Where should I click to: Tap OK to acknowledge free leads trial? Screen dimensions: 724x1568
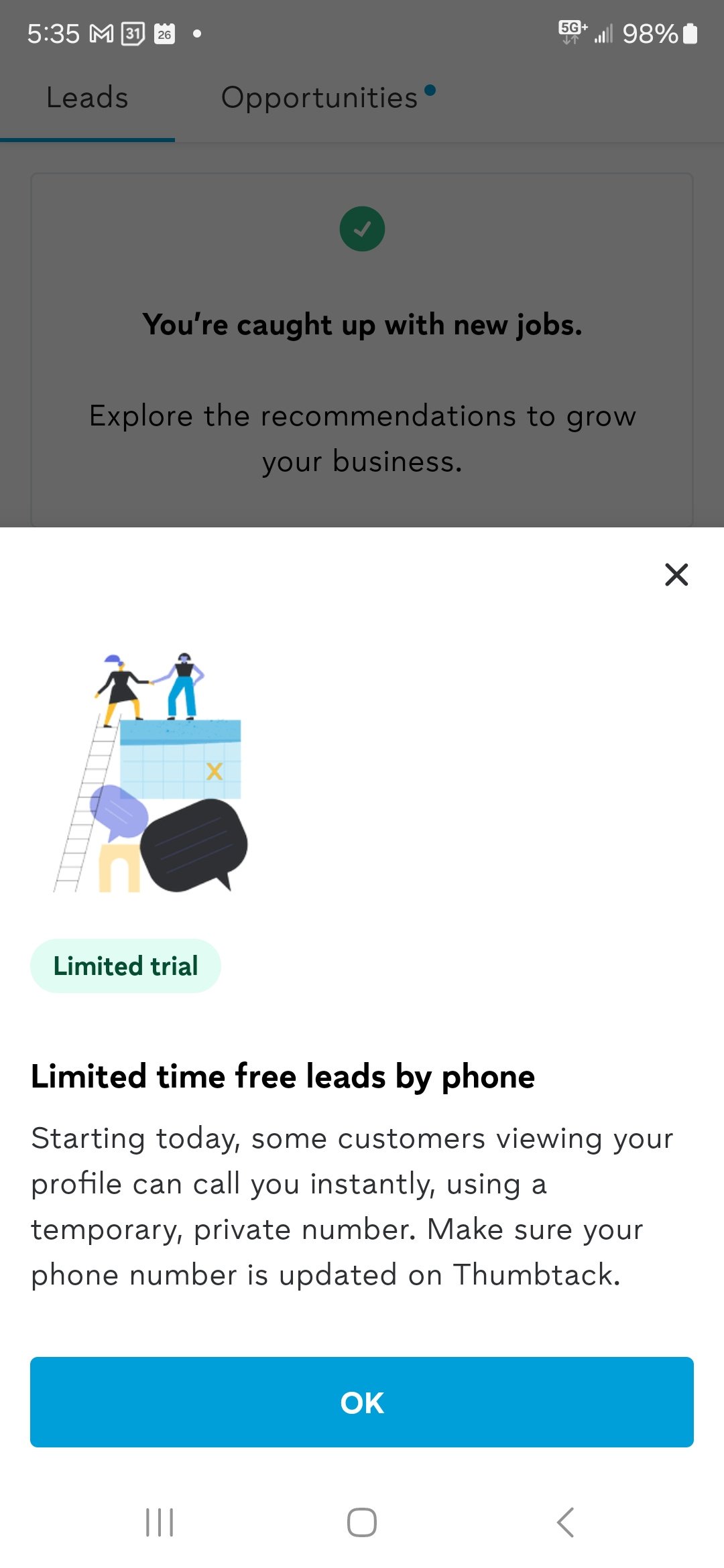point(362,1402)
